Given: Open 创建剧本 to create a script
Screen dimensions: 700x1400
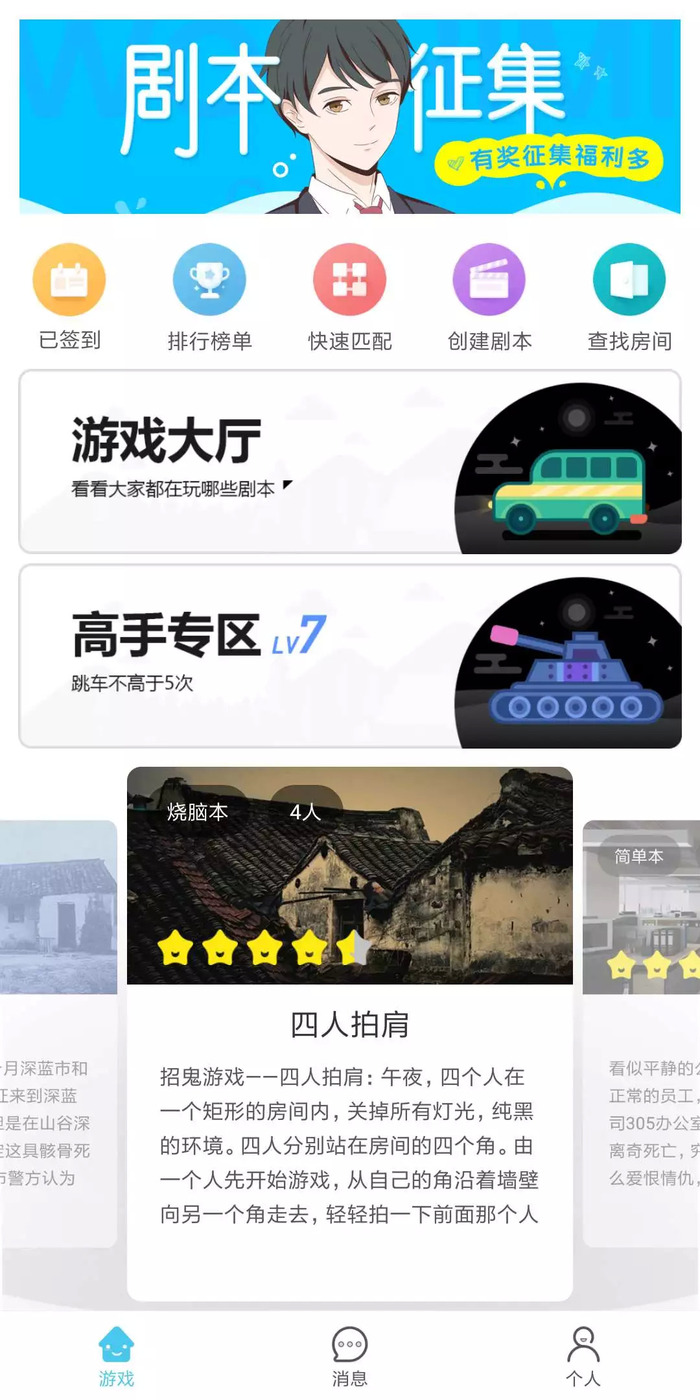Looking at the screenshot, I should [489, 280].
